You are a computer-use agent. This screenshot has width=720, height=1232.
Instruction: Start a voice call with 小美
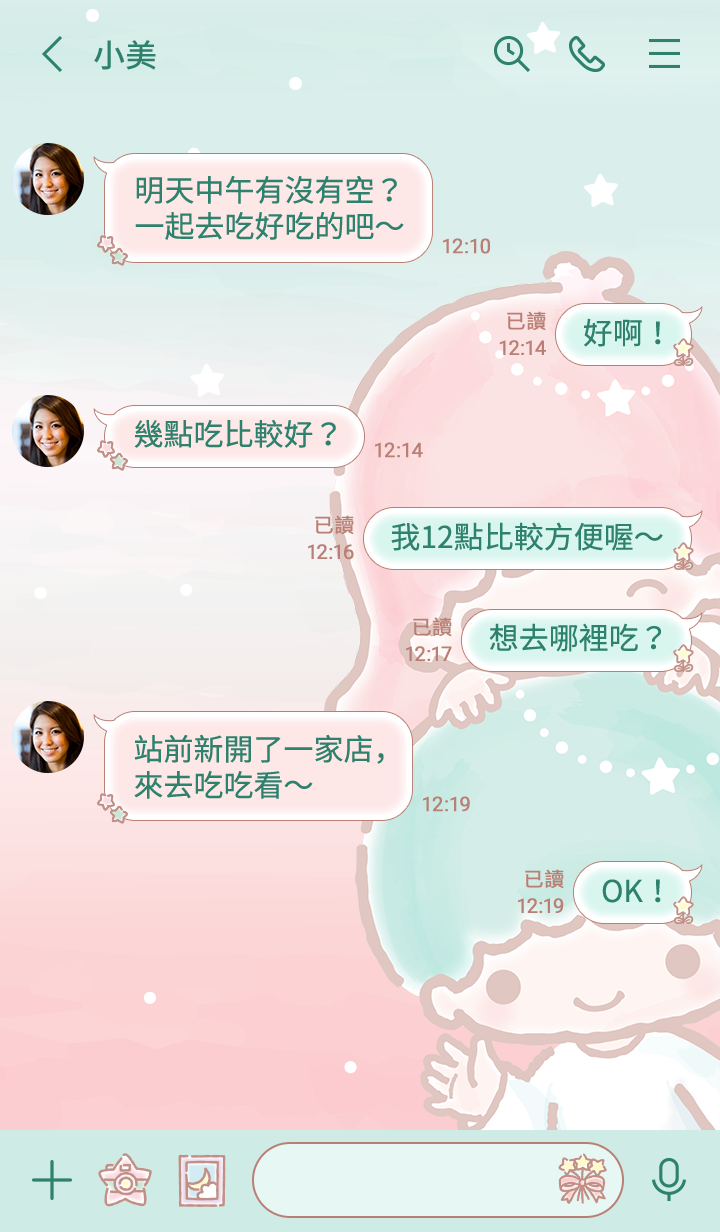tap(587, 54)
